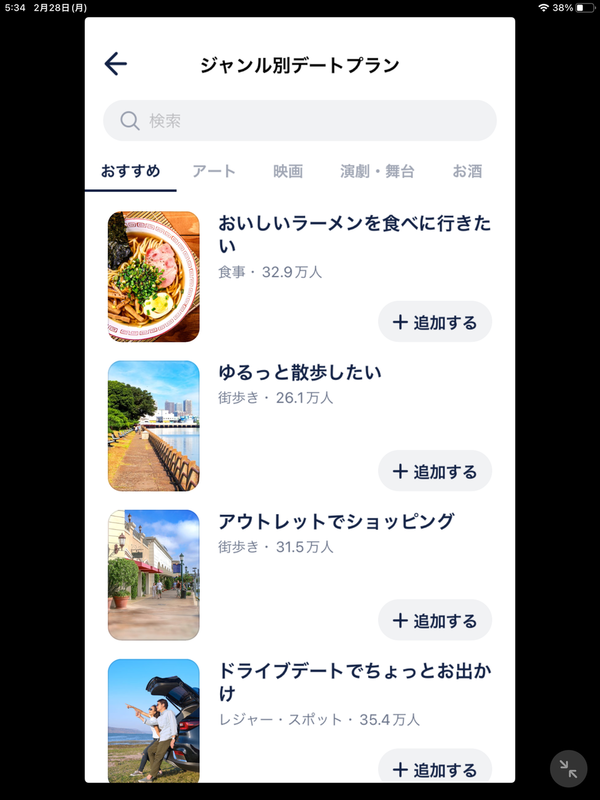Open the ramen date plan thumbnail
Image resolution: width=600 pixels, height=800 pixels.
point(154,277)
